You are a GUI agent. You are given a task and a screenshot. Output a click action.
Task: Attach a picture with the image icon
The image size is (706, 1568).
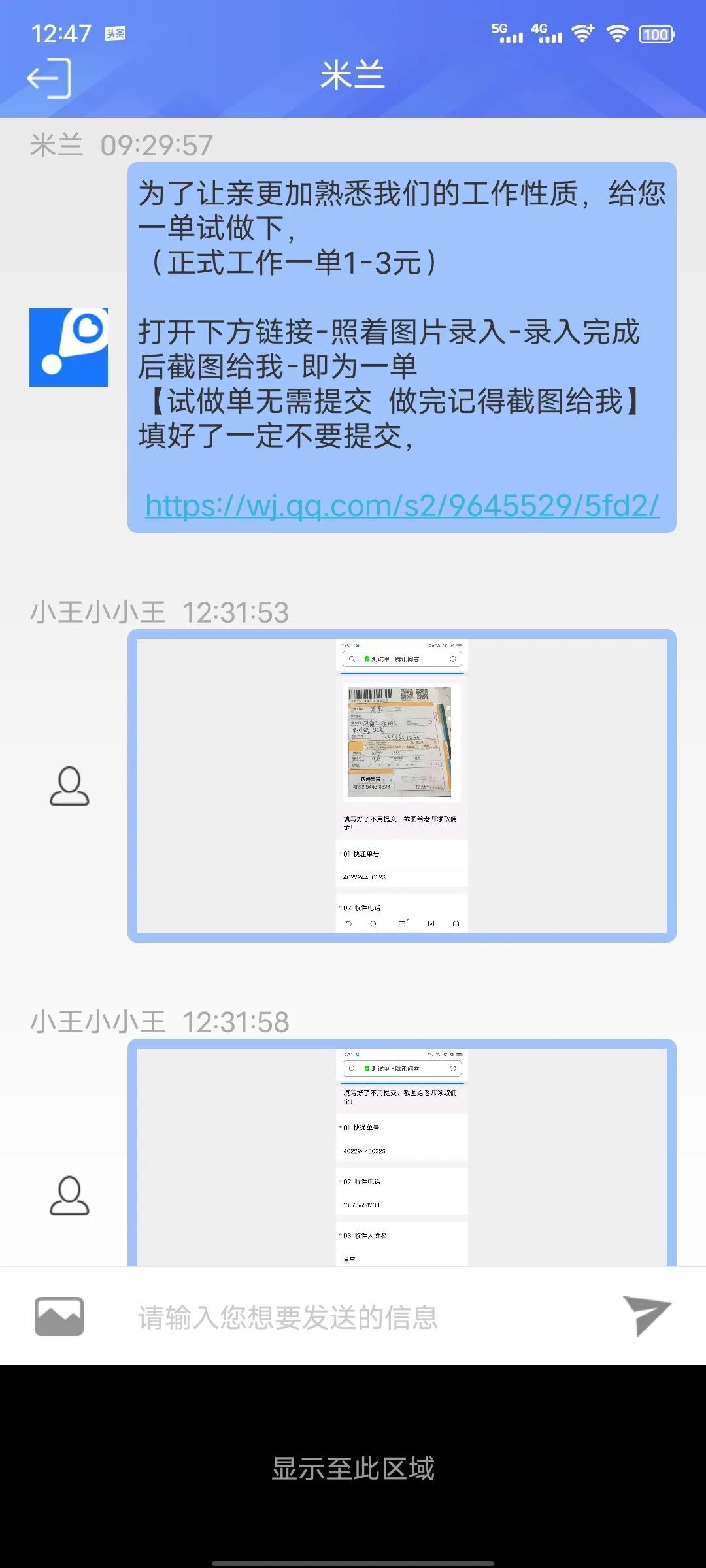click(59, 1316)
